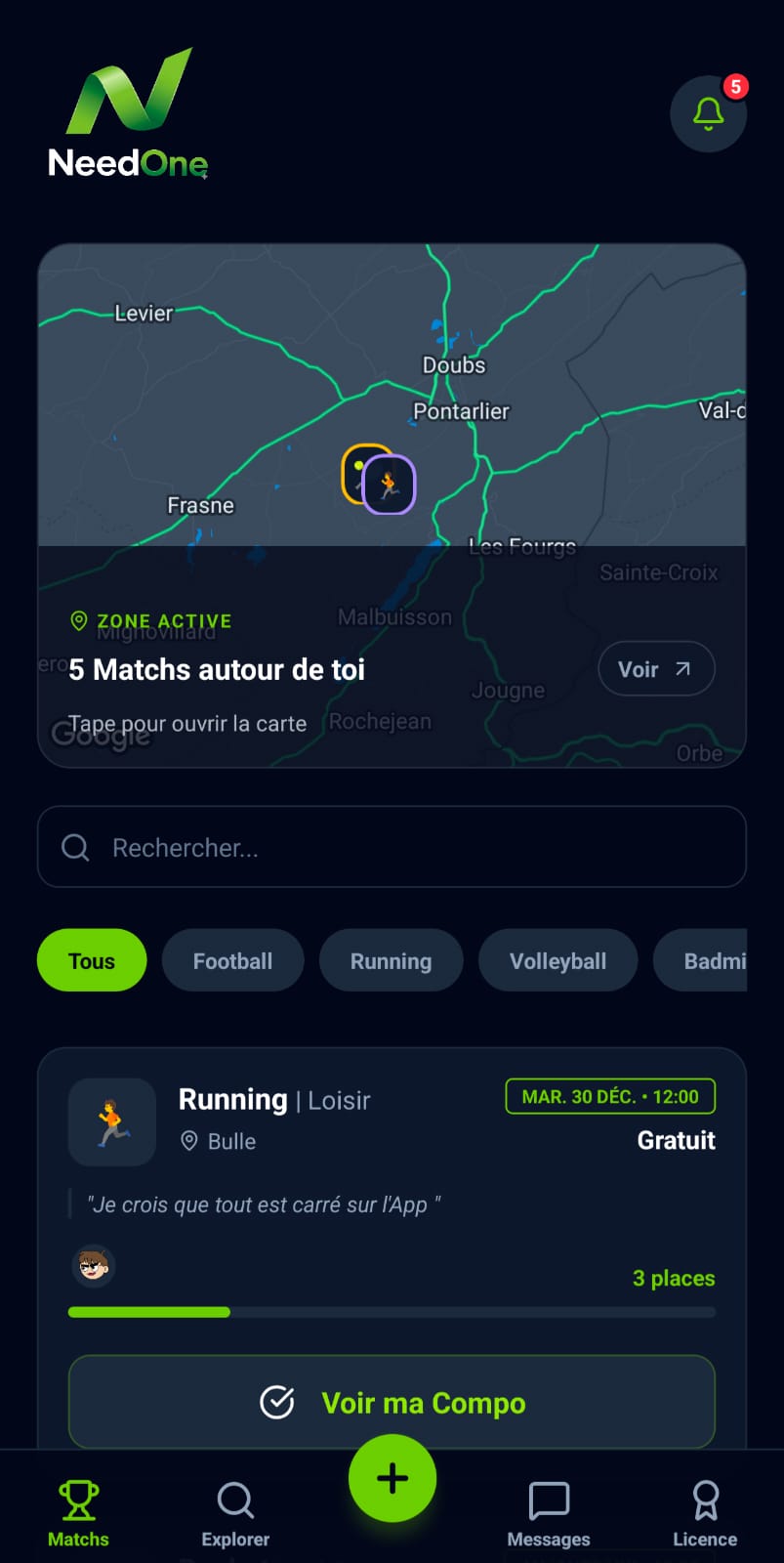Viewport: 784px width, 1563px height.
Task: Open the Running Loisir match in Bulle
Action: tap(274, 1100)
